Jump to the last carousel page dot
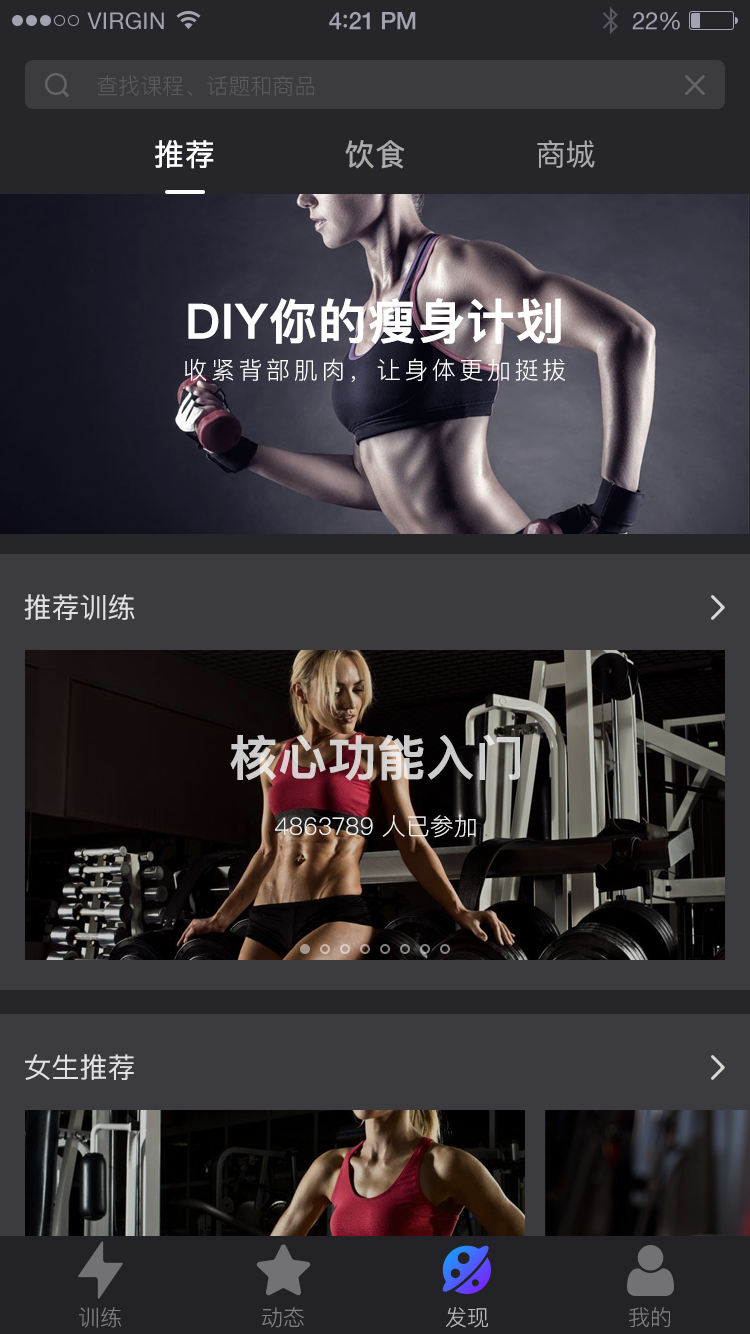The height and width of the screenshot is (1334, 750). [x=445, y=950]
